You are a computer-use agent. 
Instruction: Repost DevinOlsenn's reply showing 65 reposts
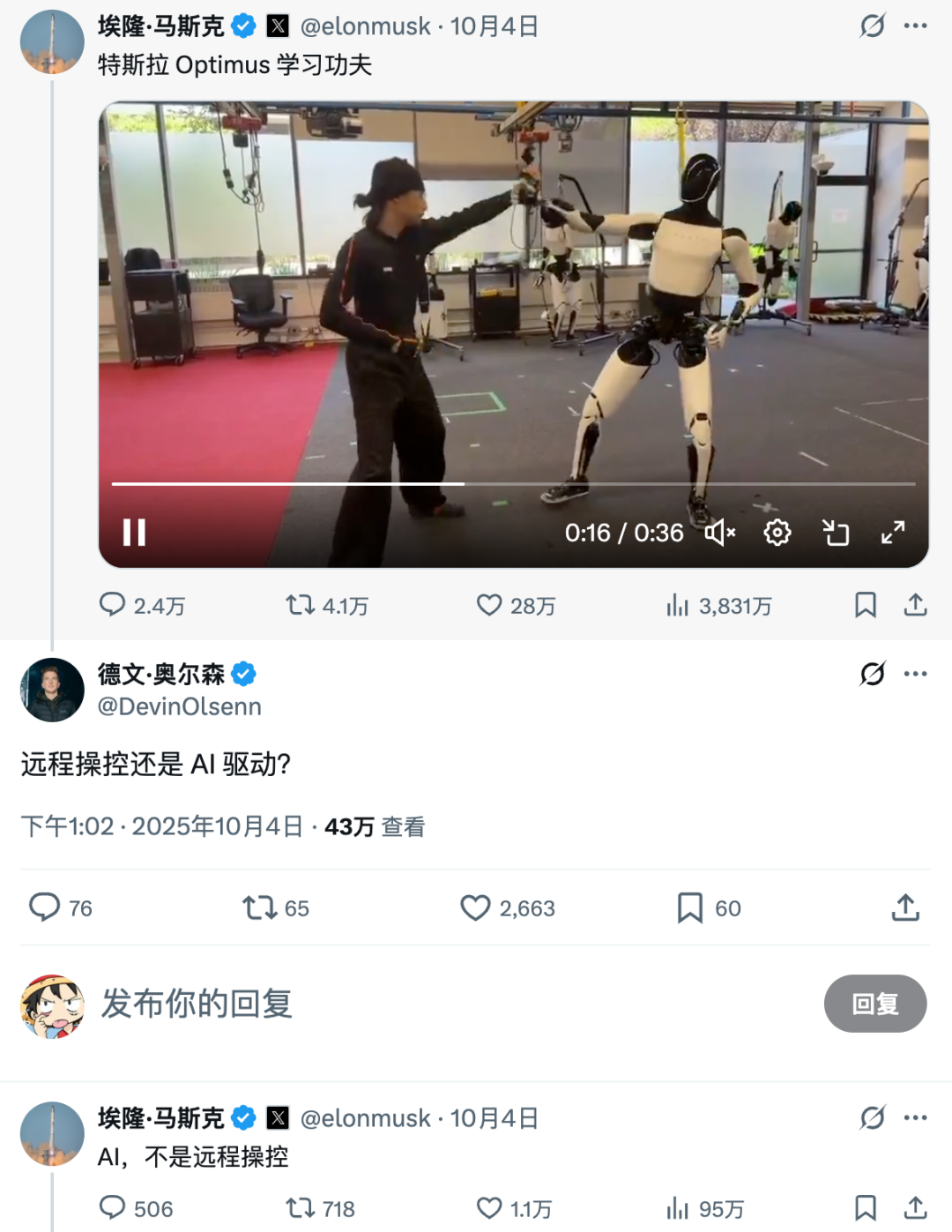[x=260, y=907]
